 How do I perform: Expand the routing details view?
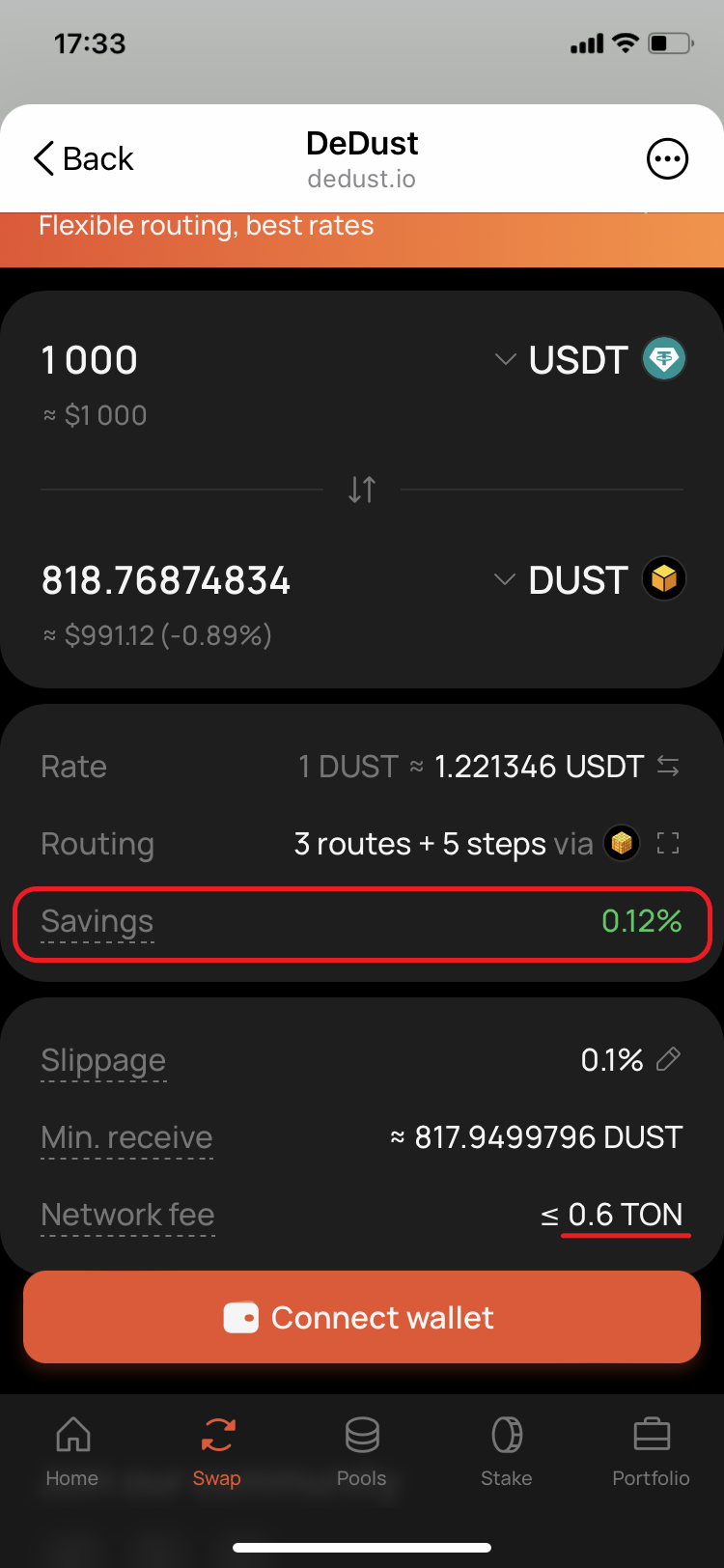[668, 844]
